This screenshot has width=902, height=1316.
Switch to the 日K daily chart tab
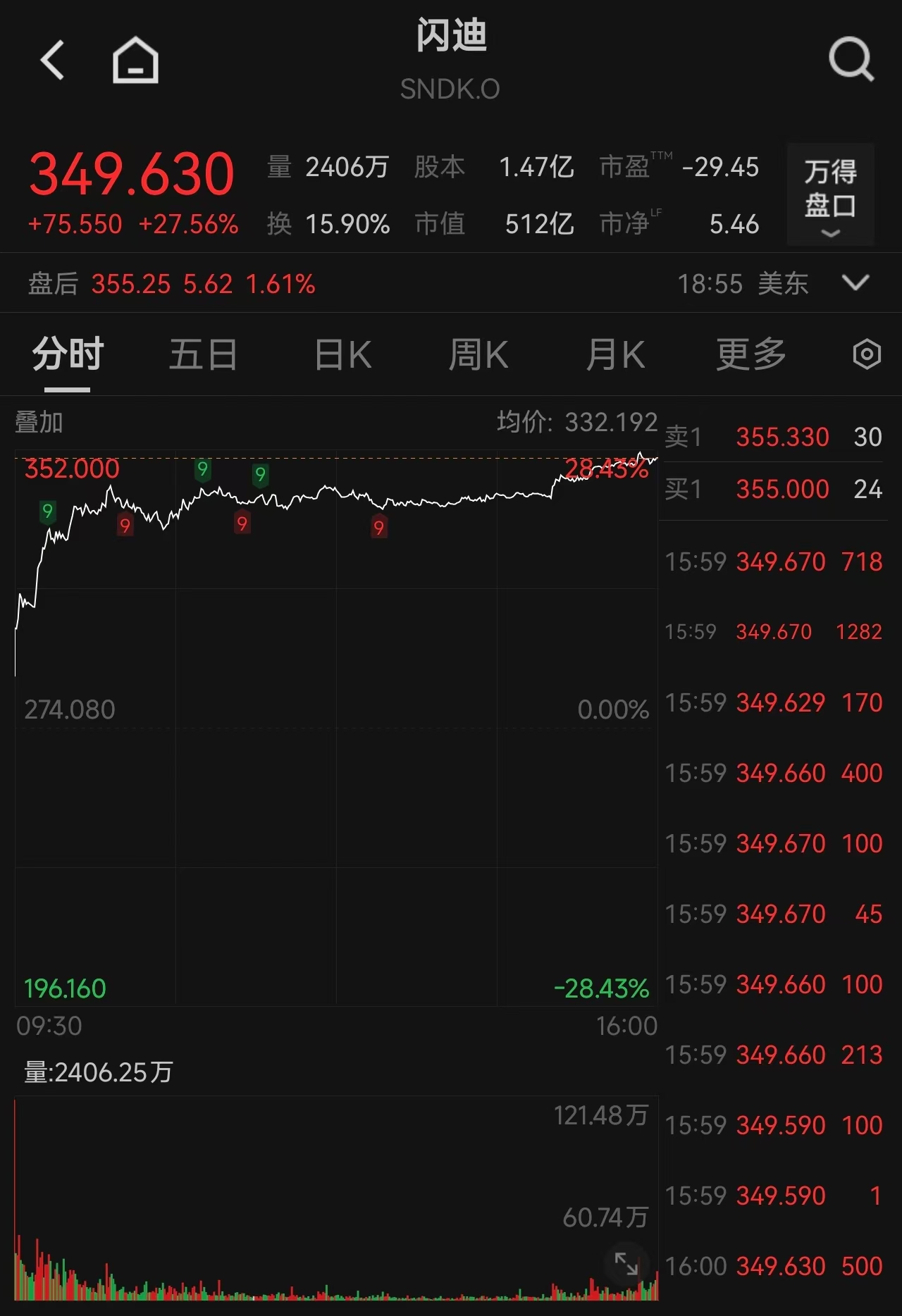coord(343,354)
